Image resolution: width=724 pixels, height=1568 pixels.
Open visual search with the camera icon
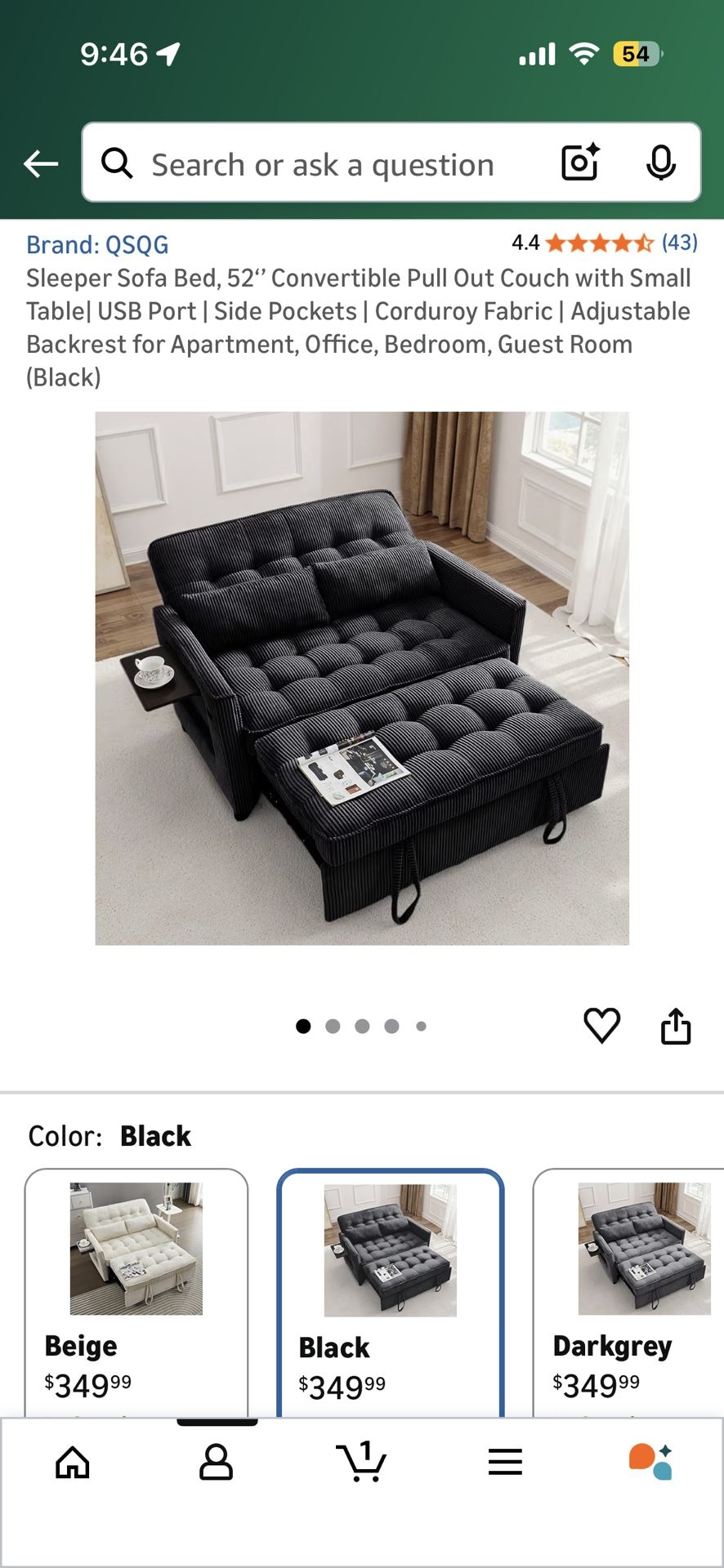click(x=579, y=163)
